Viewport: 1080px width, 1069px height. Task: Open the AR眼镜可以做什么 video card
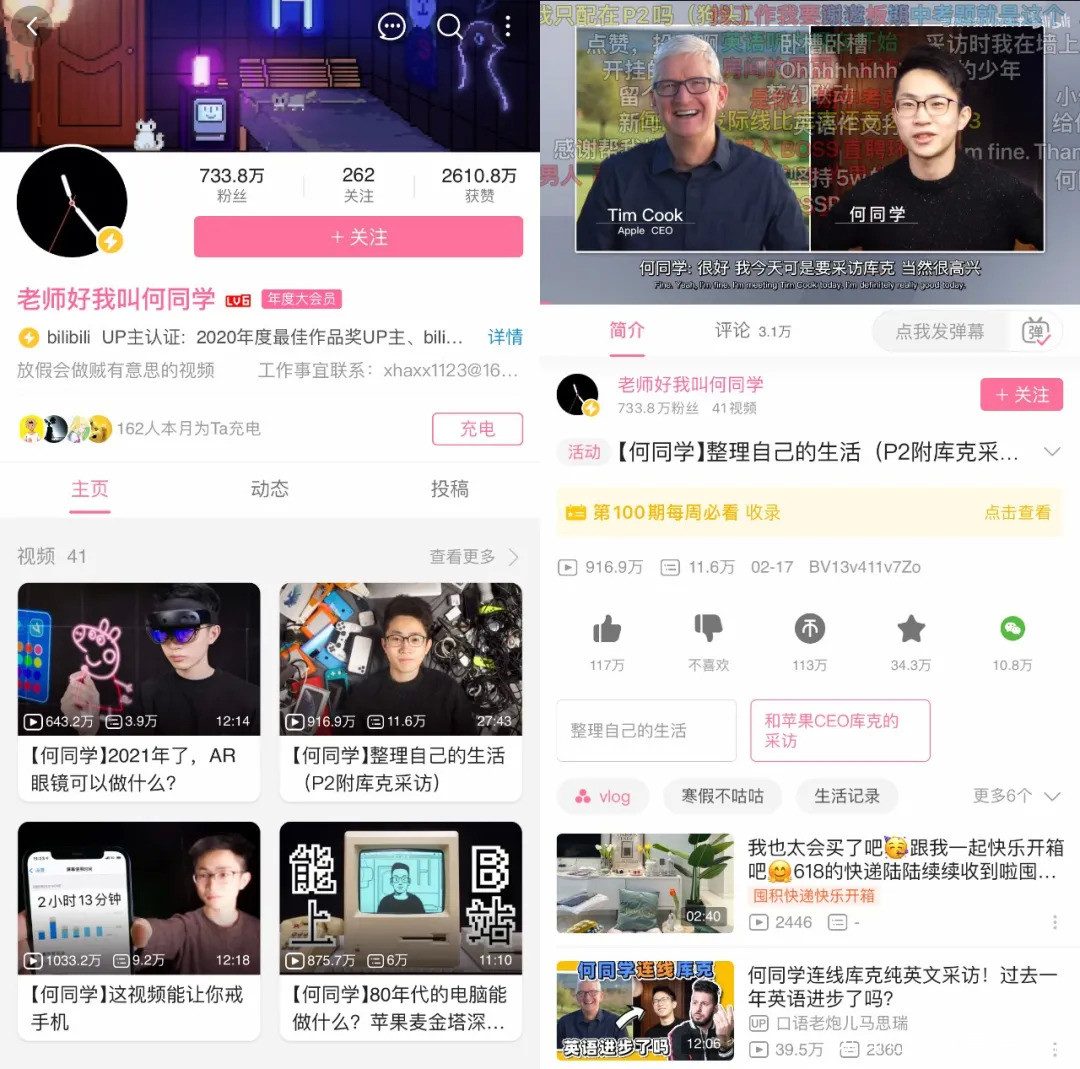(x=139, y=690)
